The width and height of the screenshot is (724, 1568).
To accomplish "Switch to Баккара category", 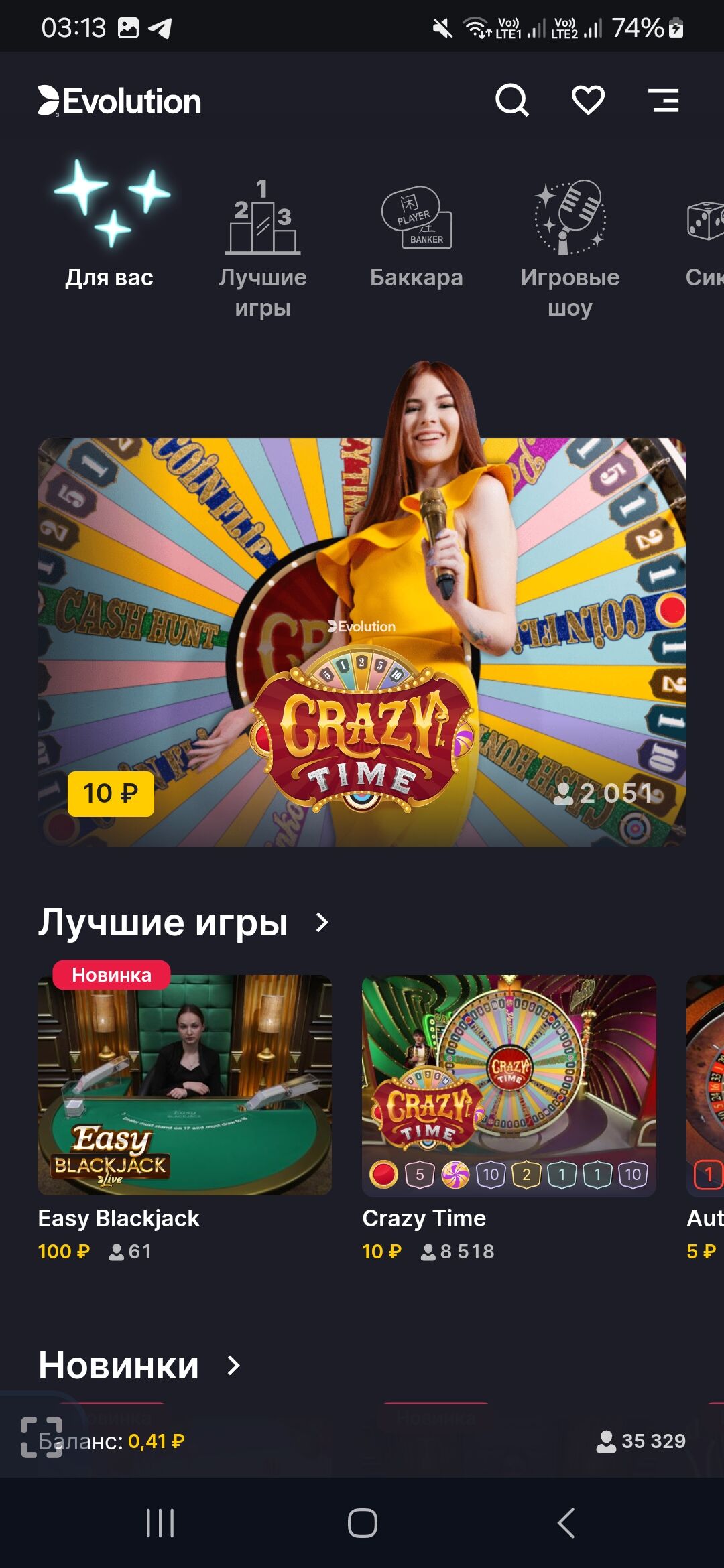I will [x=416, y=235].
